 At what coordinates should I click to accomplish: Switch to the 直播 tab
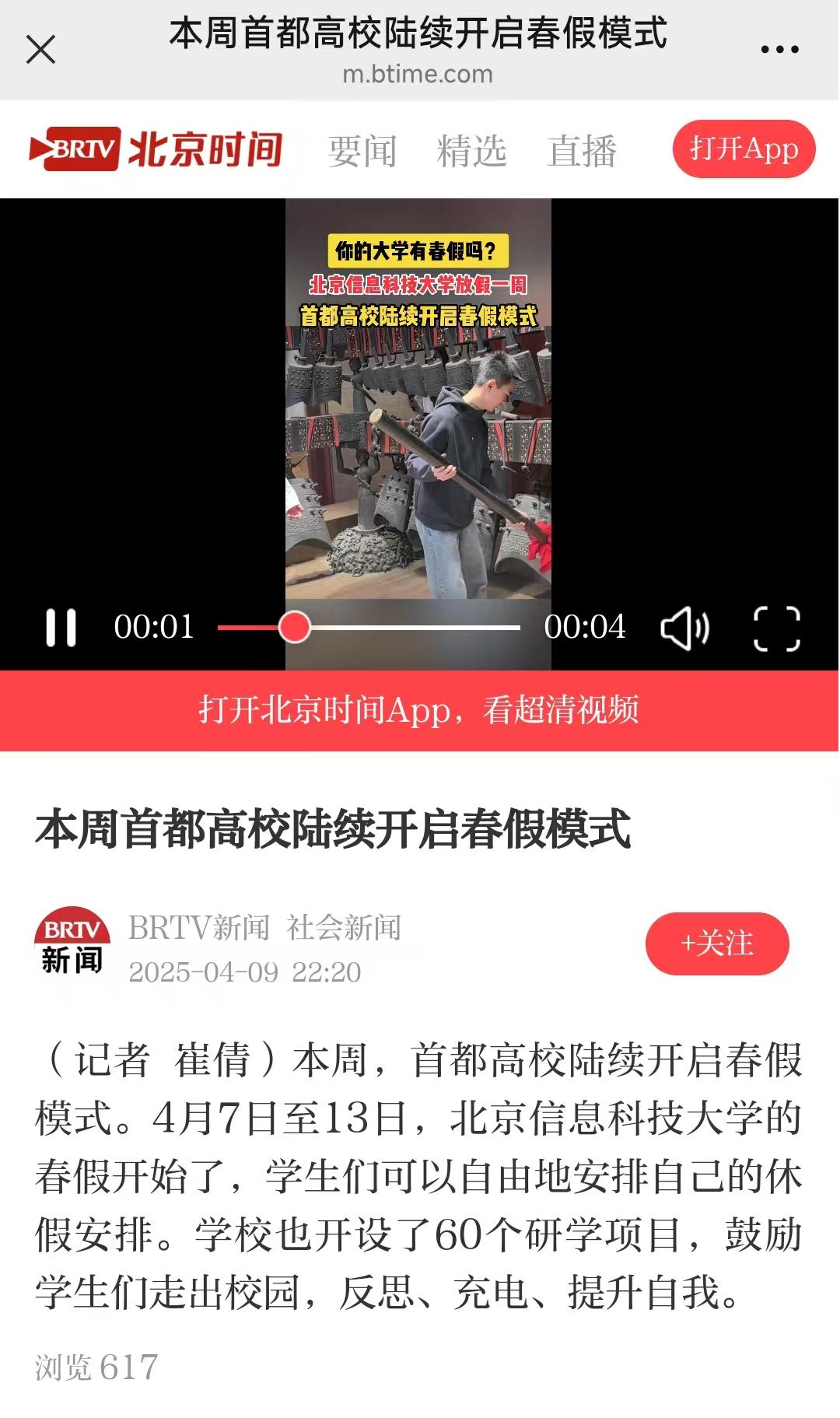582,150
